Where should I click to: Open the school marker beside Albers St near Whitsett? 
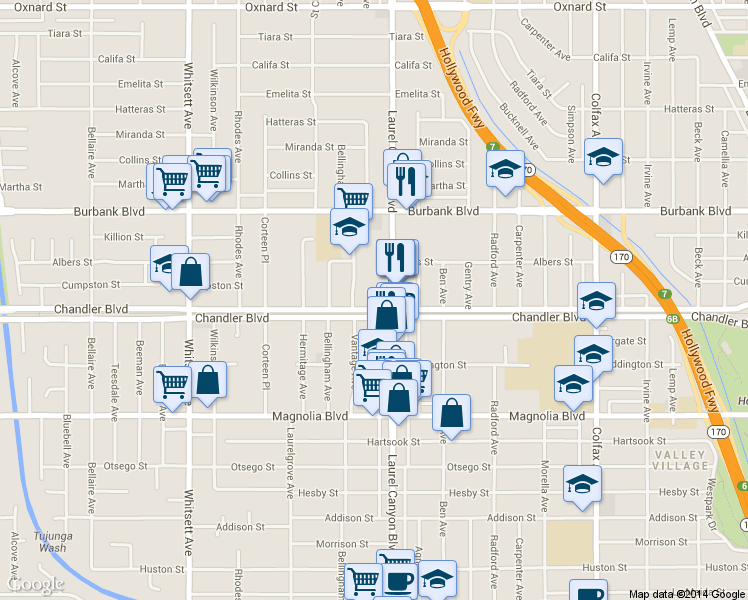tap(164, 262)
